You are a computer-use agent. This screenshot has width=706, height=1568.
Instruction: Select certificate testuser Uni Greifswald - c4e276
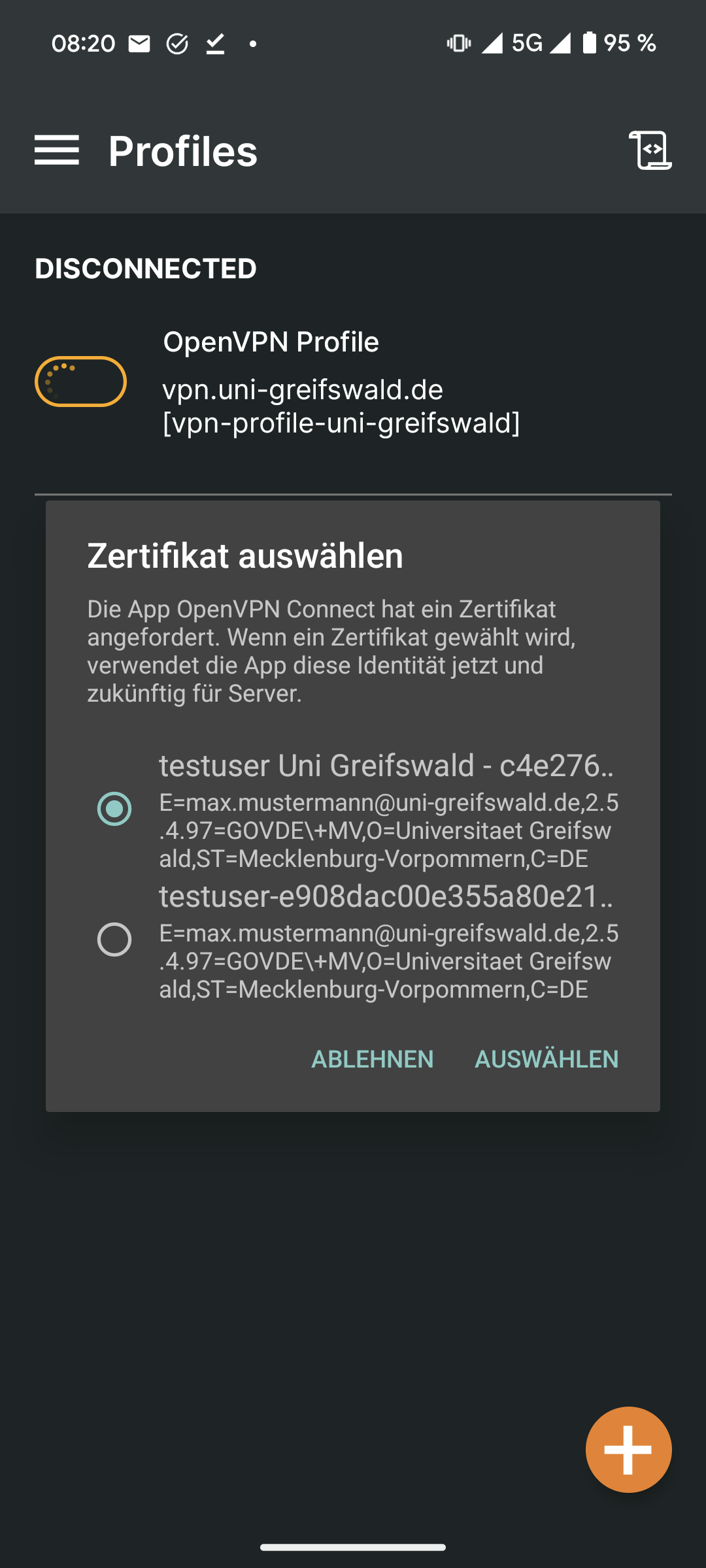114,809
